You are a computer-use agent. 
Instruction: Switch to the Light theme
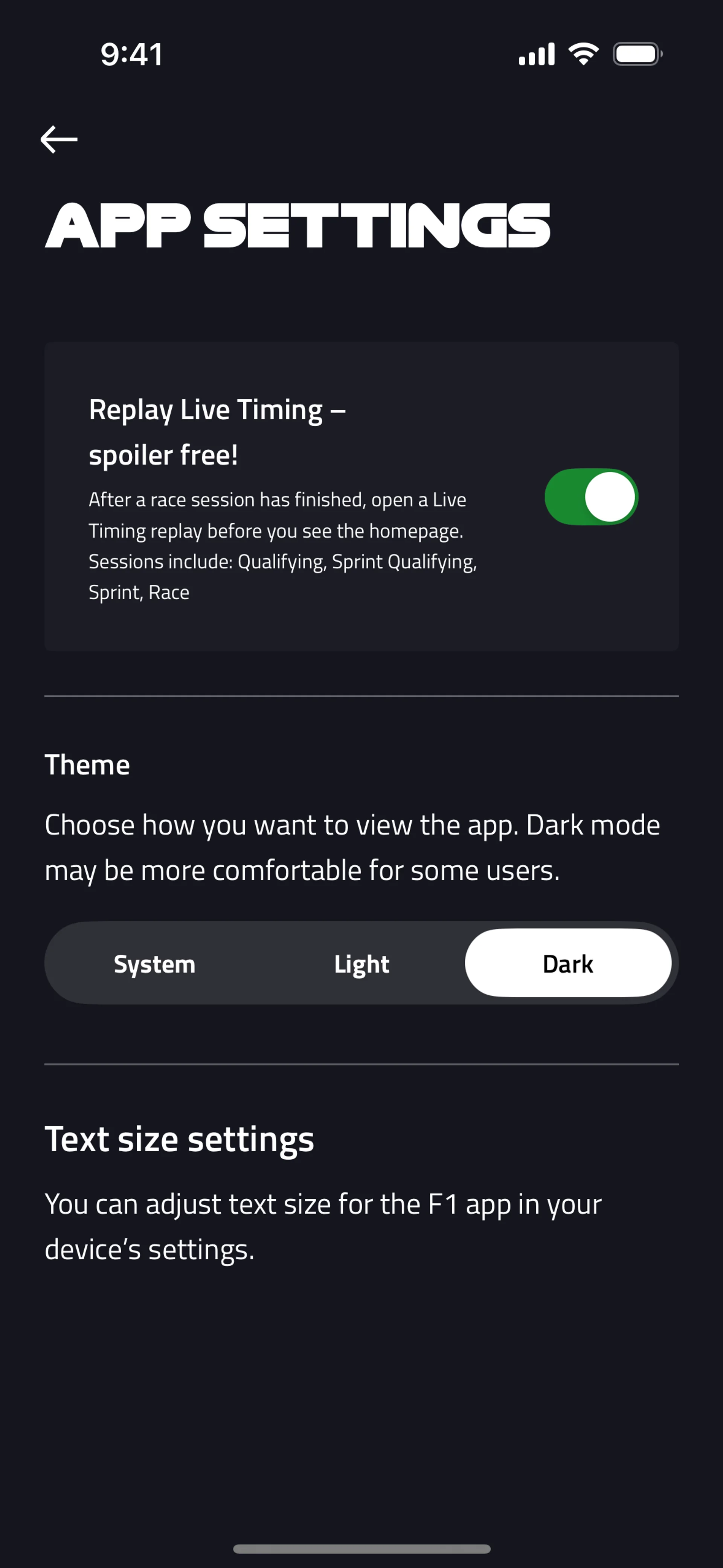(361, 964)
